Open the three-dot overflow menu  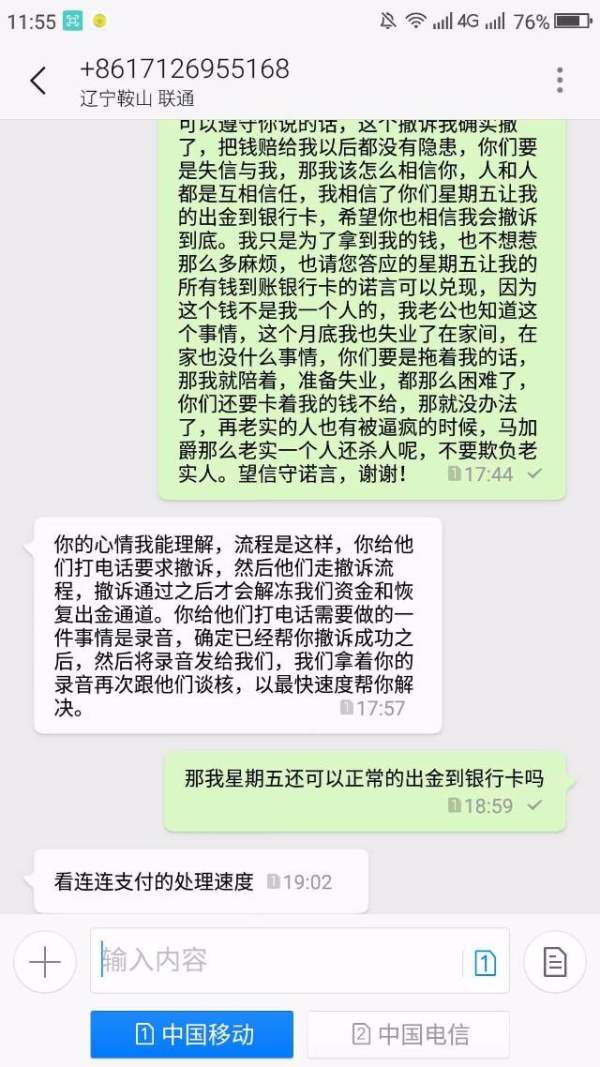(x=560, y=81)
